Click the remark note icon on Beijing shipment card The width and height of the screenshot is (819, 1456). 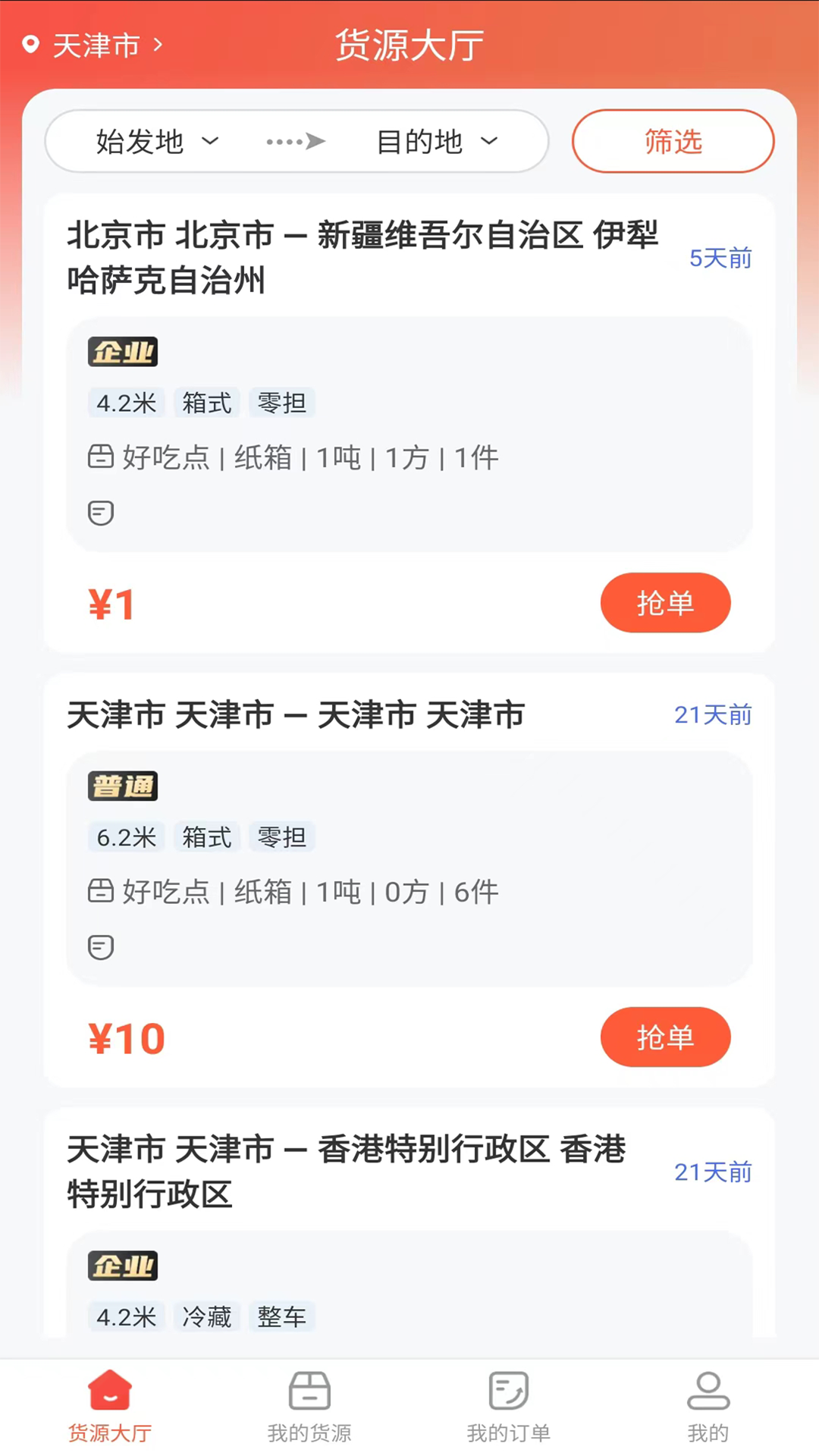(x=101, y=513)
